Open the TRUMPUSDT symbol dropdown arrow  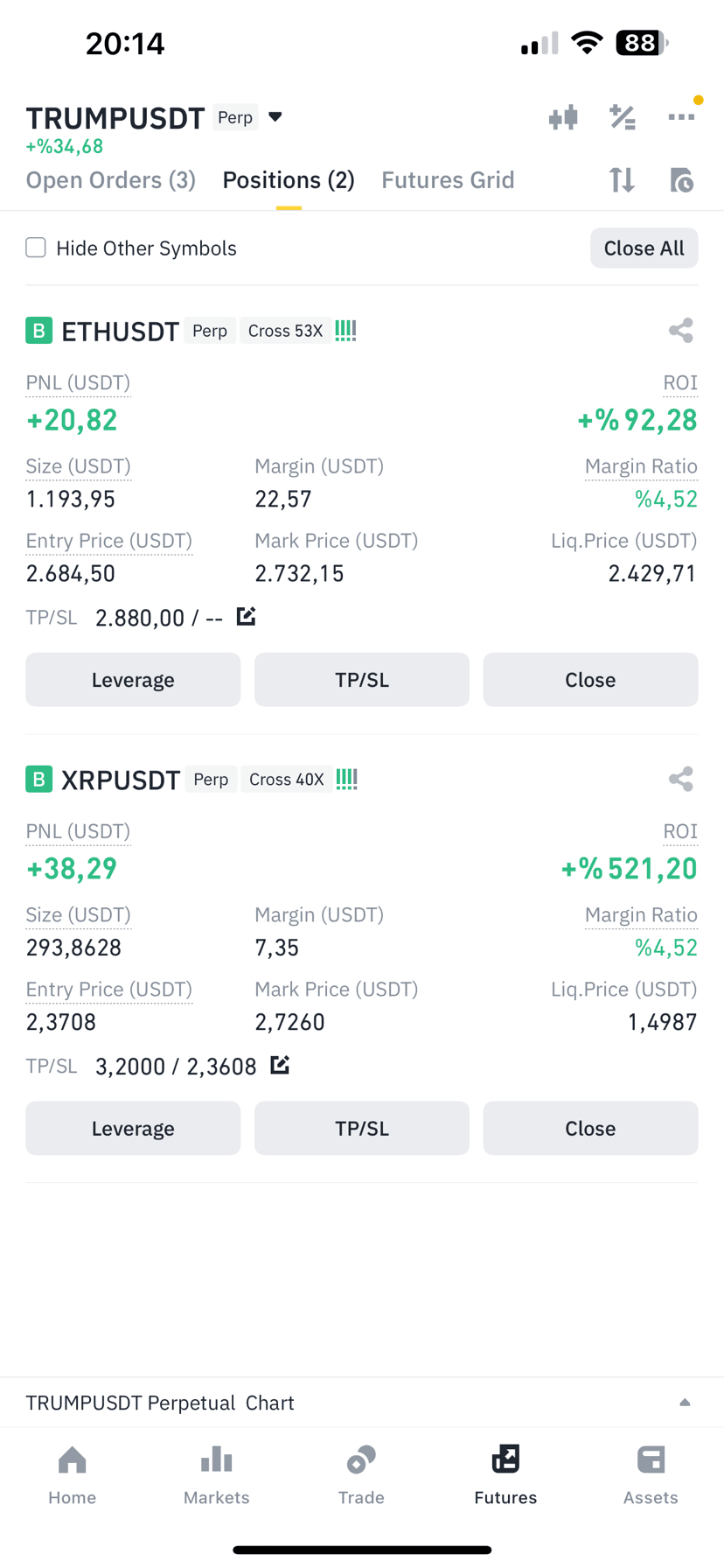[275, 117]
